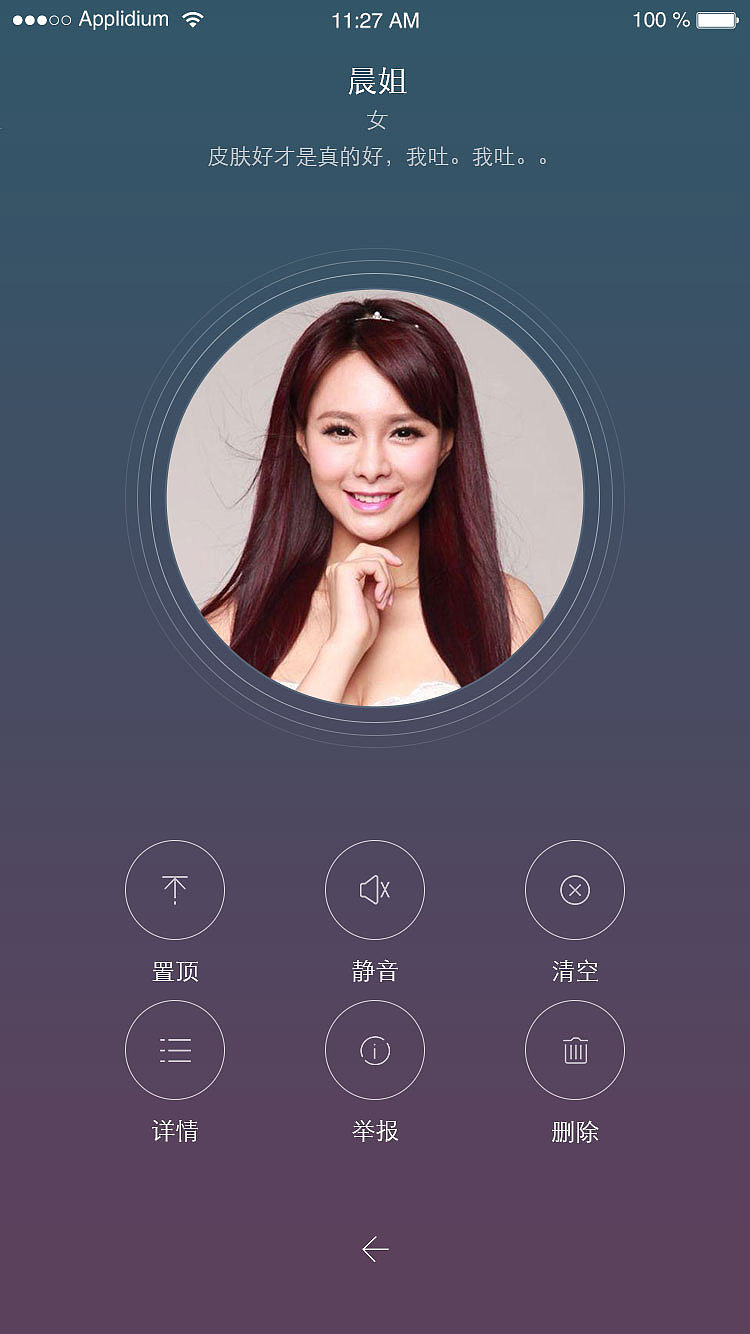Select the 置顶 label text

[x=175, y=968]
